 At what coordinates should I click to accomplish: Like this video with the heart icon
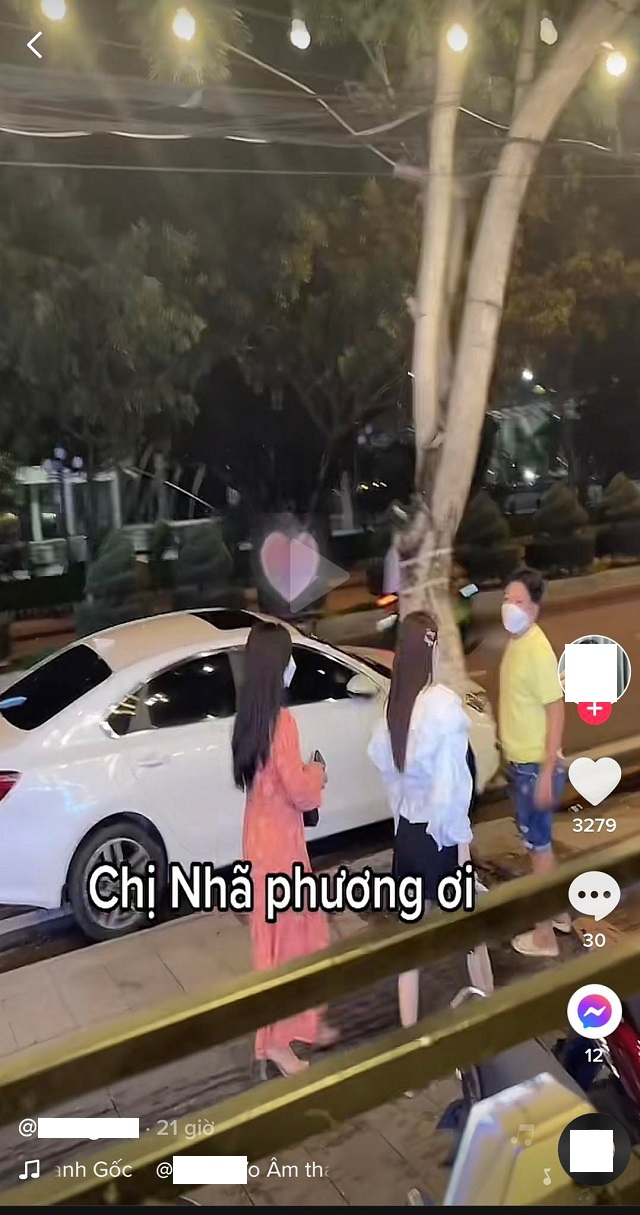(594, 781)
